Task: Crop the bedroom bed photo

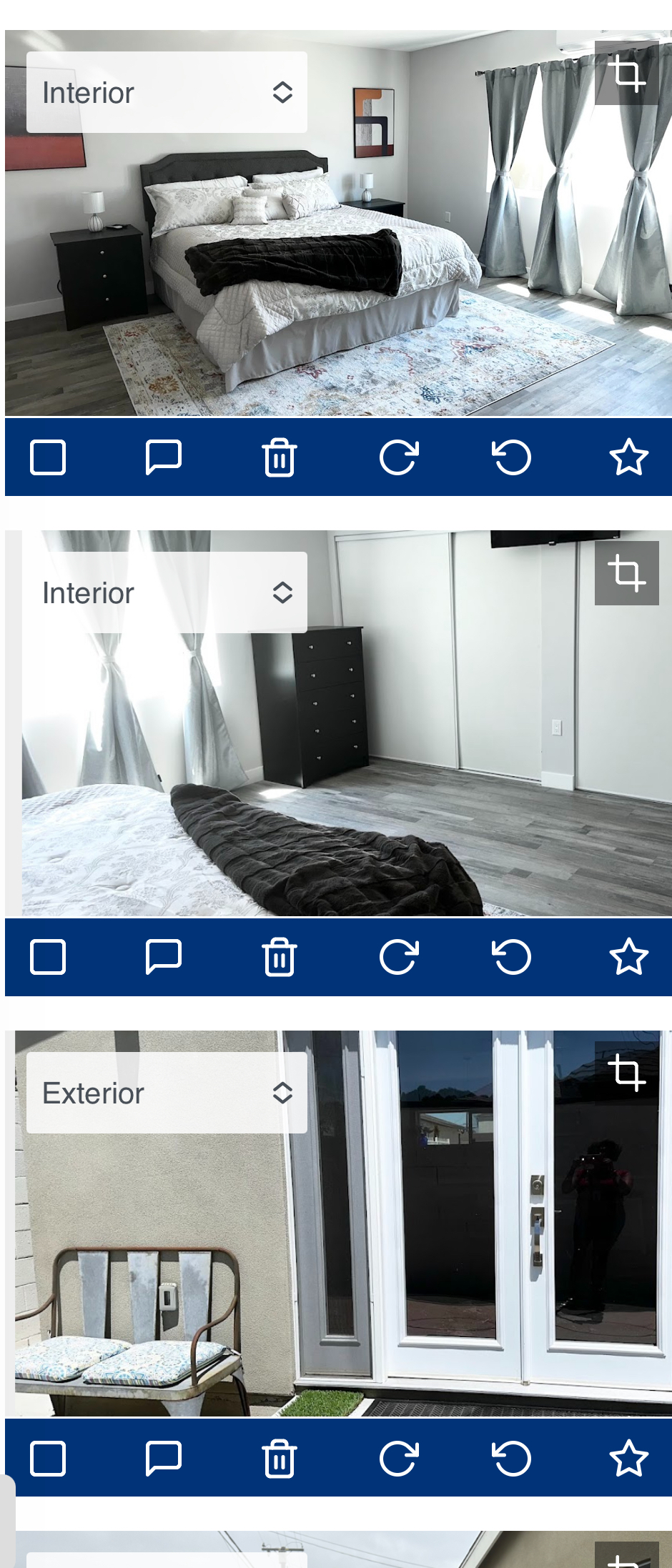Action: [x=626, y=73]
